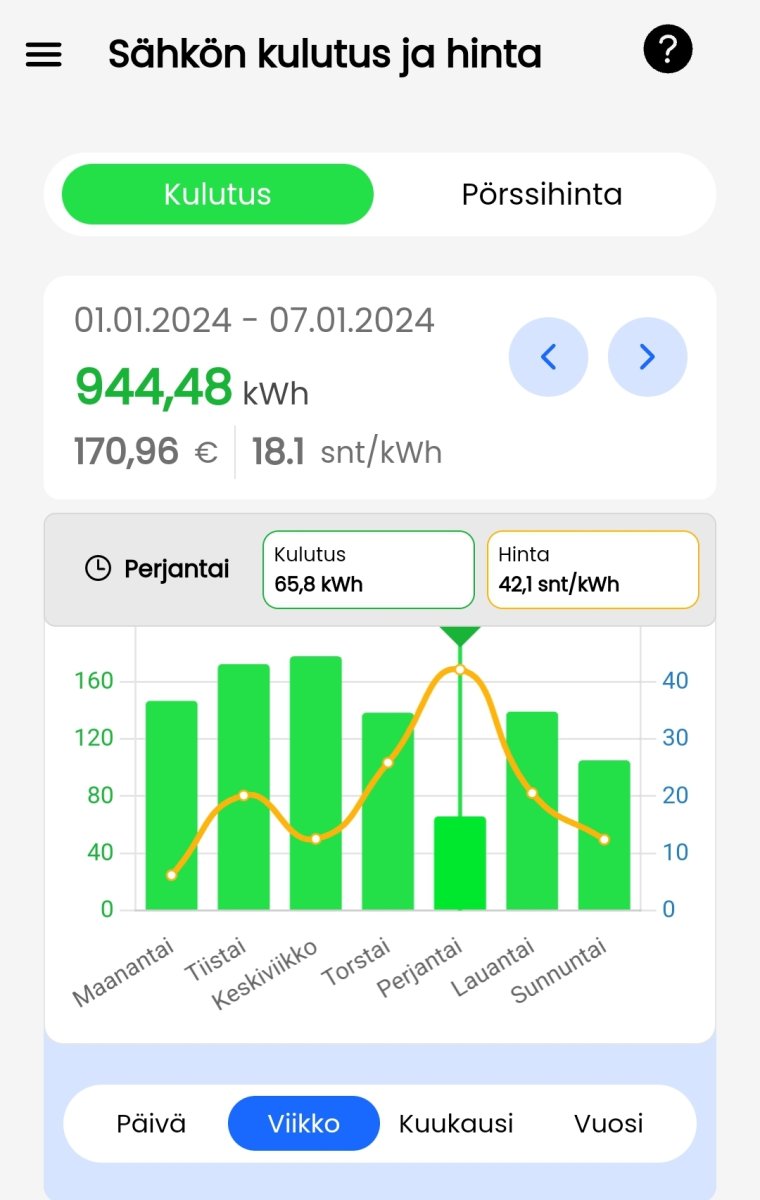Switch to the Päivä view

(x=151, y=1123)
